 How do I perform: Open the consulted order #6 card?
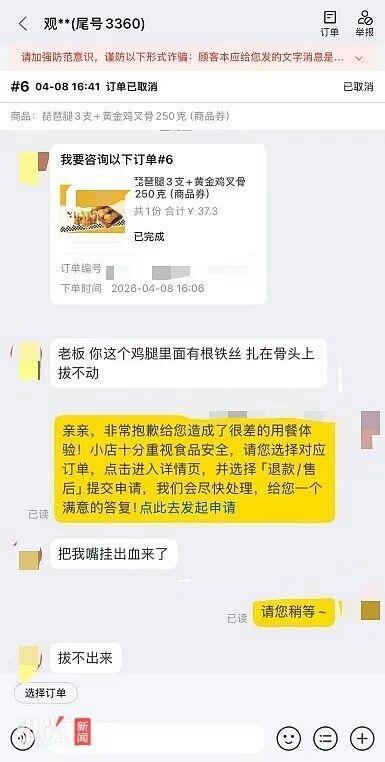pyautogui.click(x=158, y=224)
